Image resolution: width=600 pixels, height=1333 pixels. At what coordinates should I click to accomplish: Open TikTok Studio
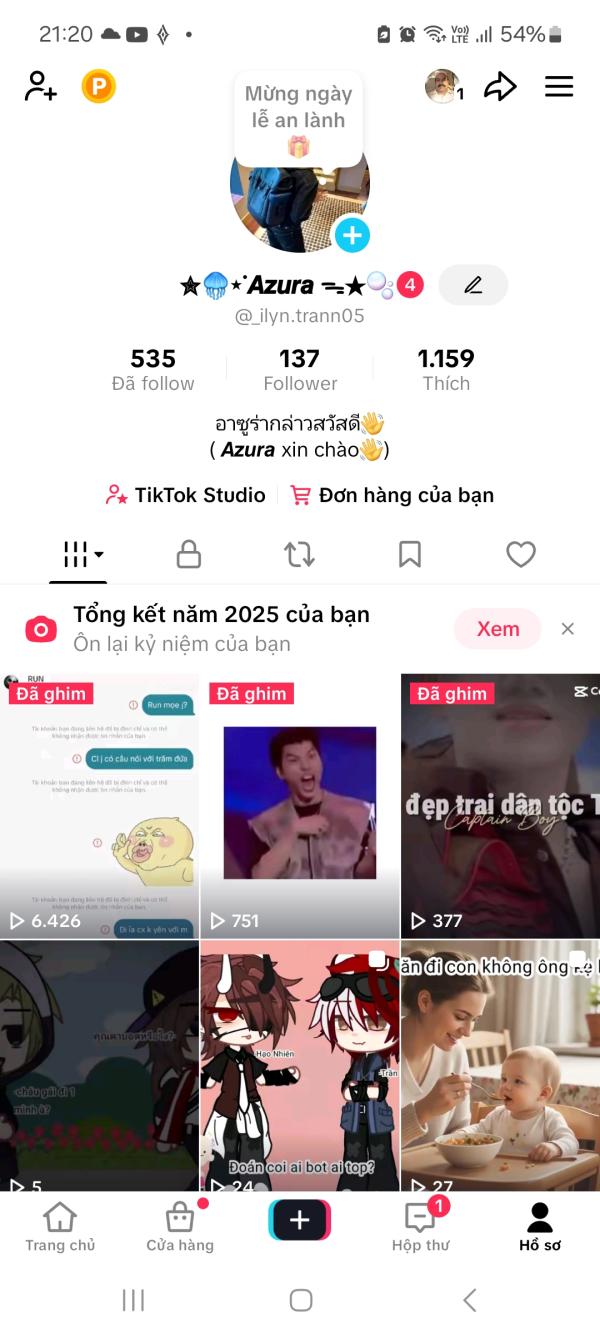pos(186,495)
